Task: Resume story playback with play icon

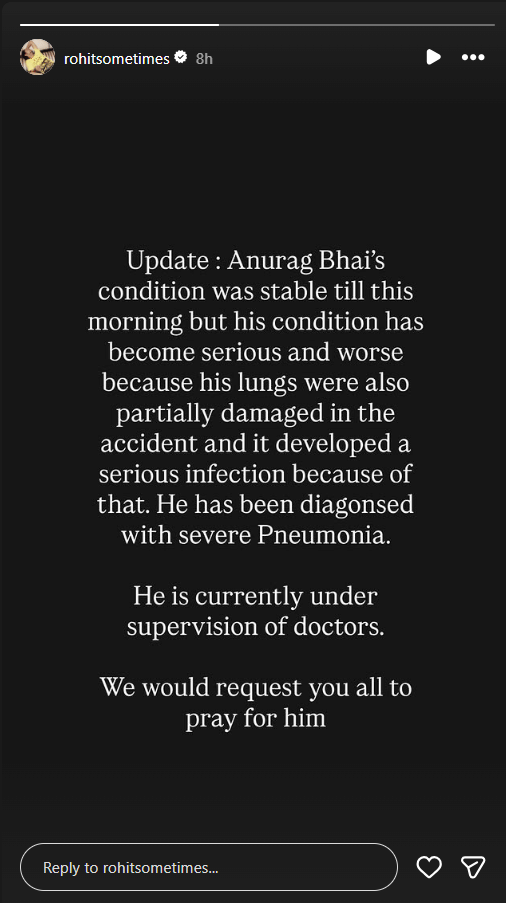Action: tap(433, 57)
